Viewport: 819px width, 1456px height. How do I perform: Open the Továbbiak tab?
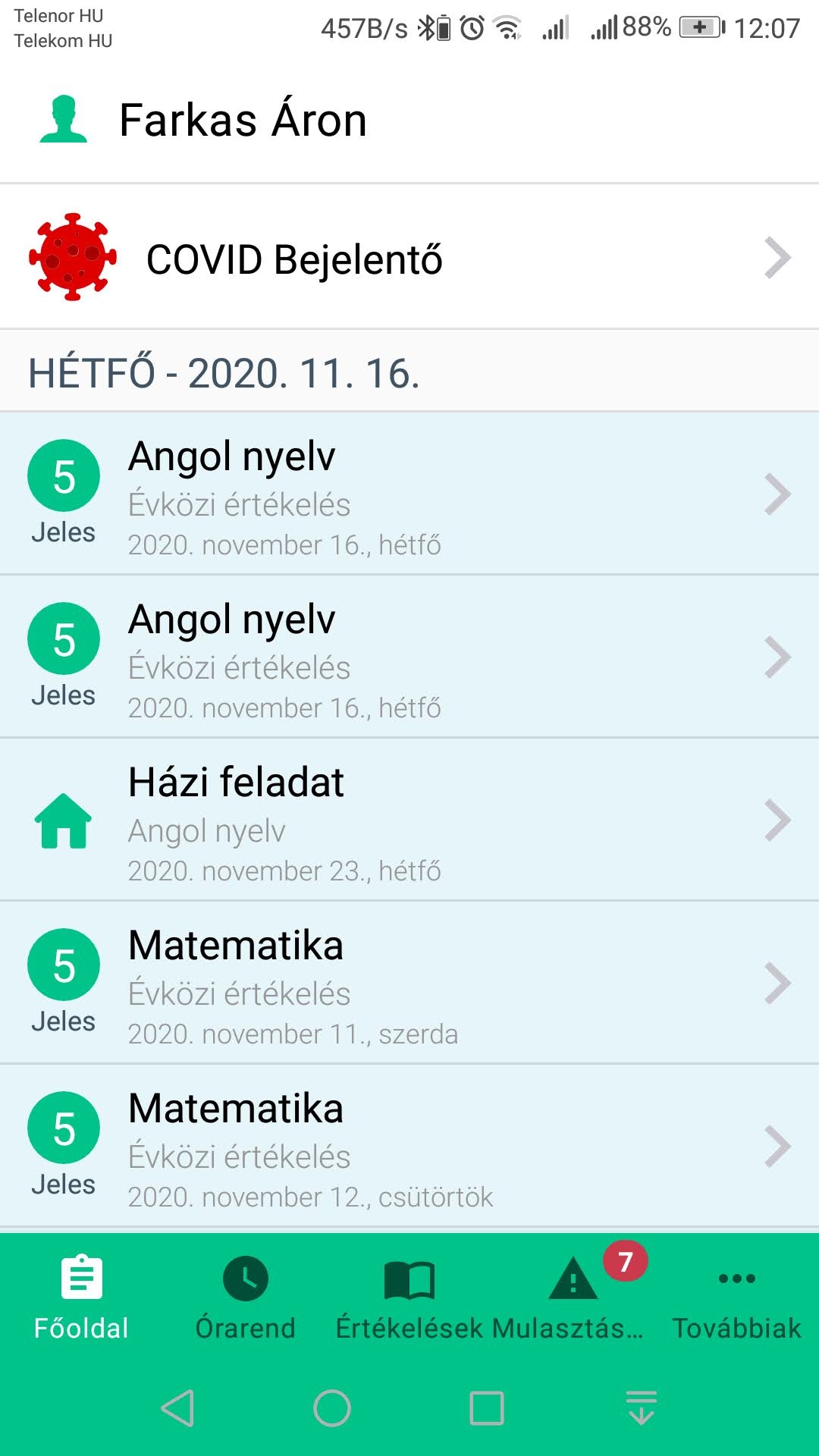[736, 1299]
